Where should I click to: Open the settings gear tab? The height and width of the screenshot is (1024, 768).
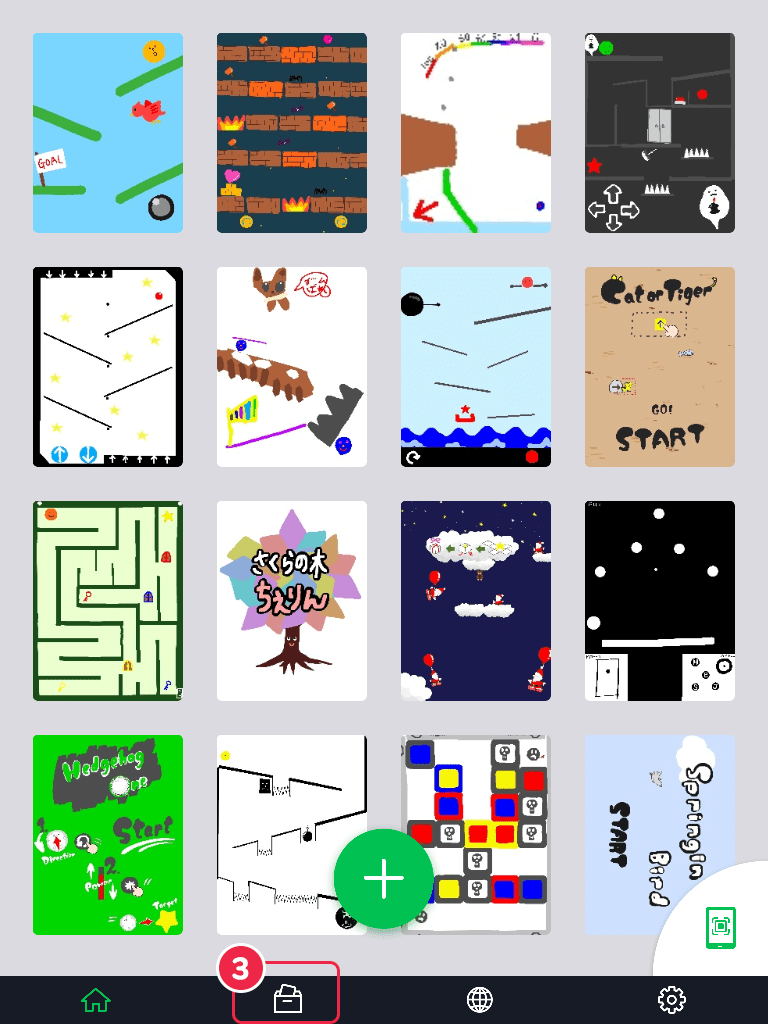pyautogui.click(x=671, y=998)
